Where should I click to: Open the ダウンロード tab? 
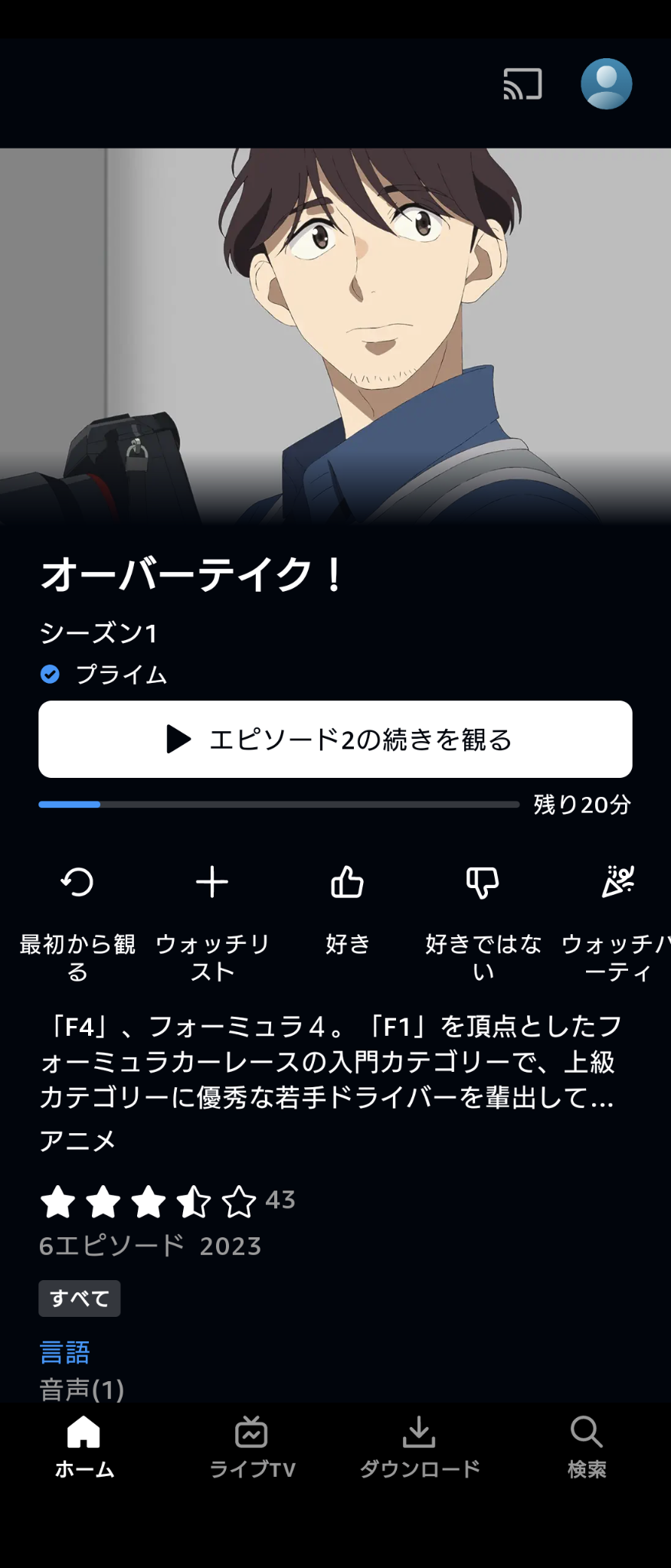coord(420,1446)
